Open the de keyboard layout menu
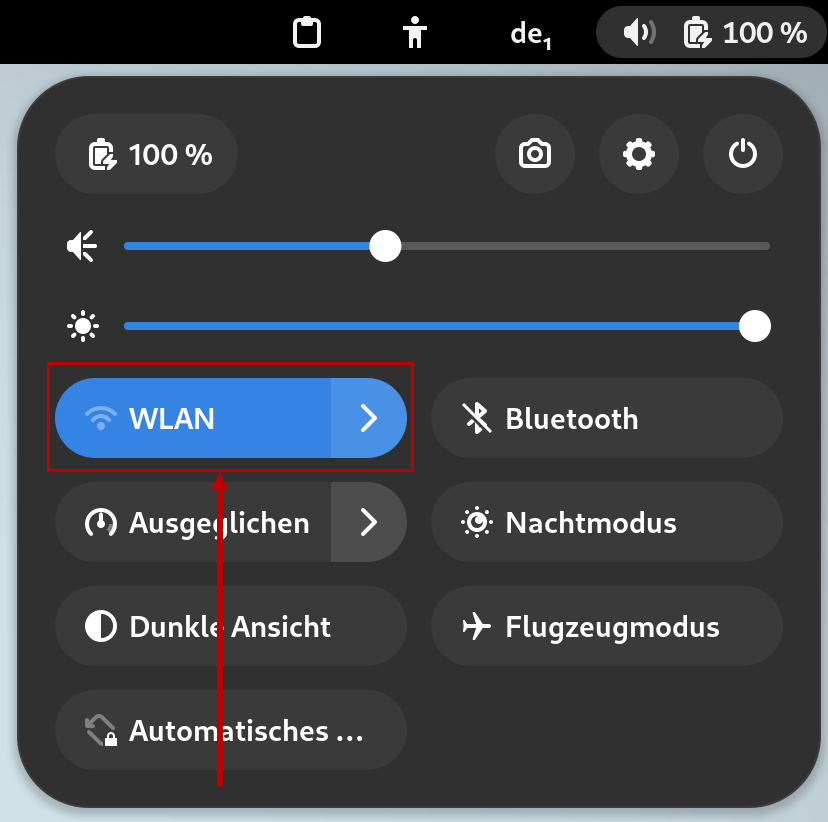Screen dimensions: 828x822 pyautogui.click(x=530, y=33)
